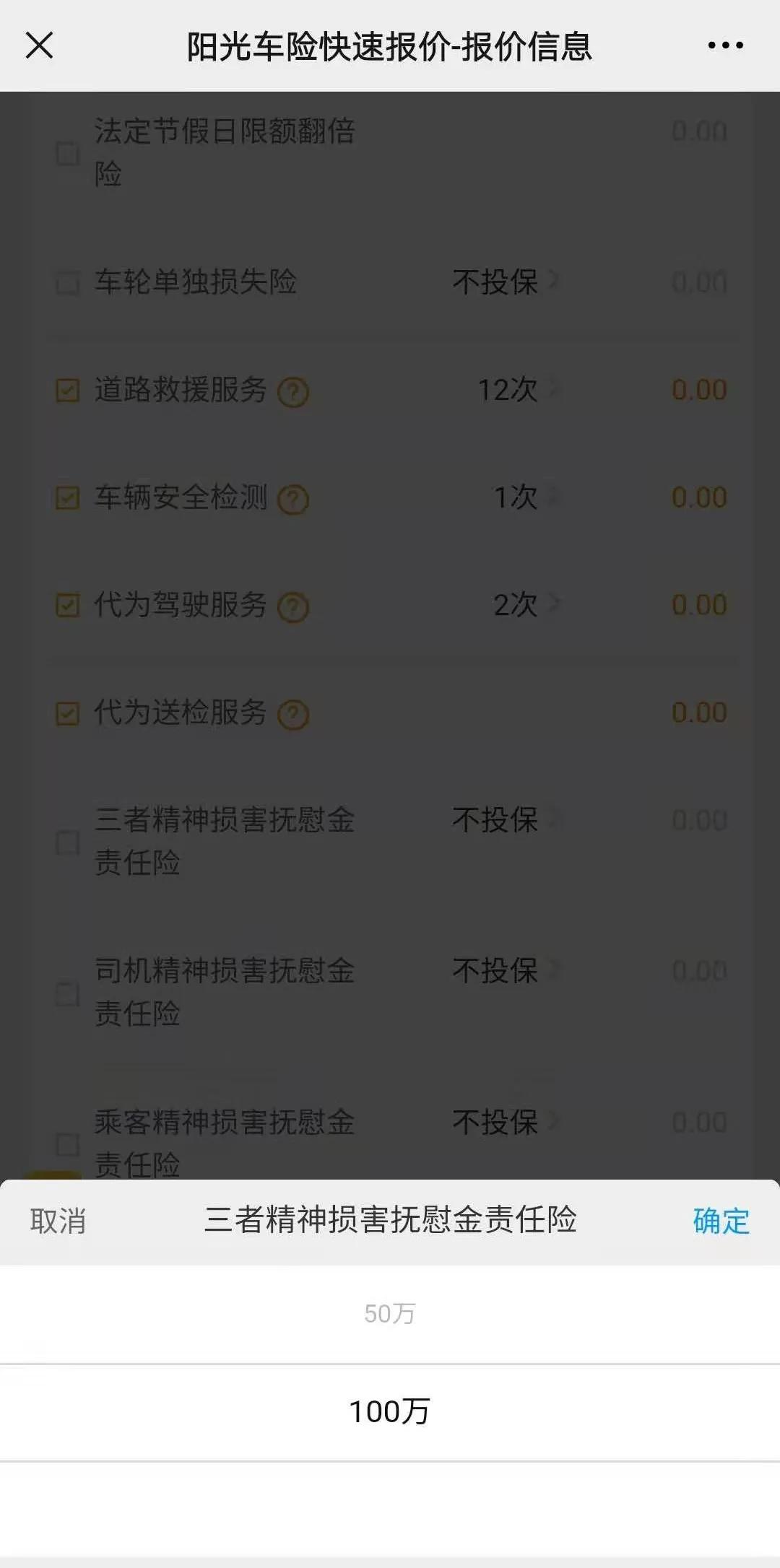This screenshot has height=1568, width=780.
Task: Confirm selection with the 确定 button
Action: tap(719, 1221)
